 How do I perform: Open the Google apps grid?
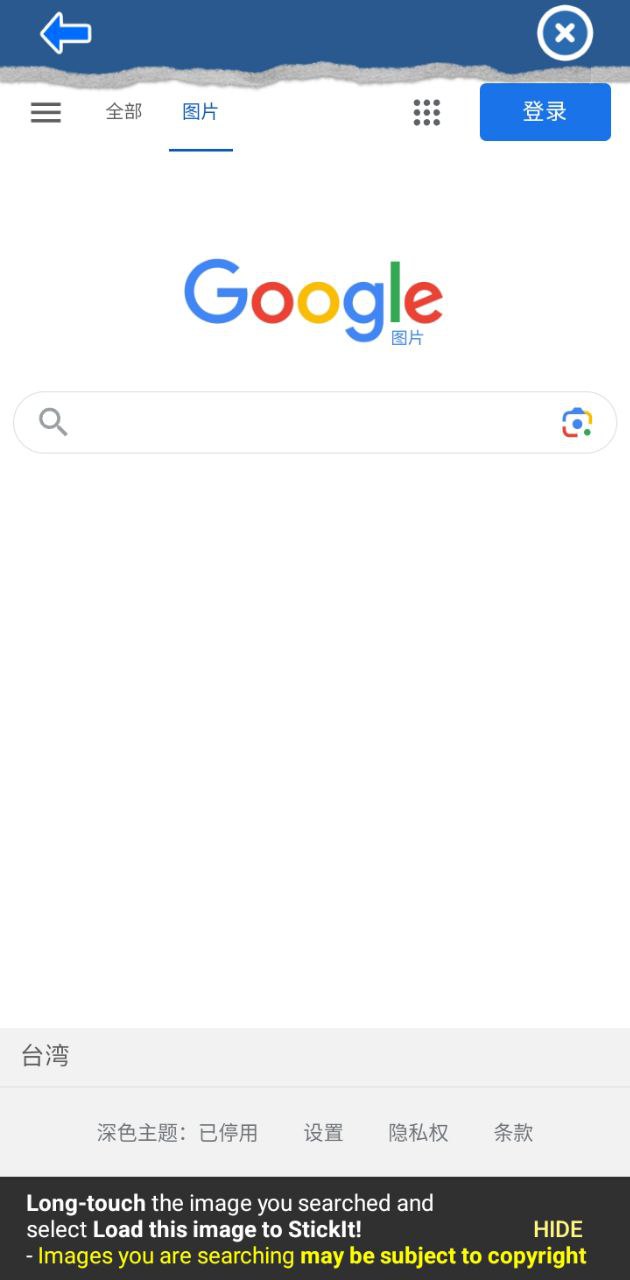click(x=427, y=113)
